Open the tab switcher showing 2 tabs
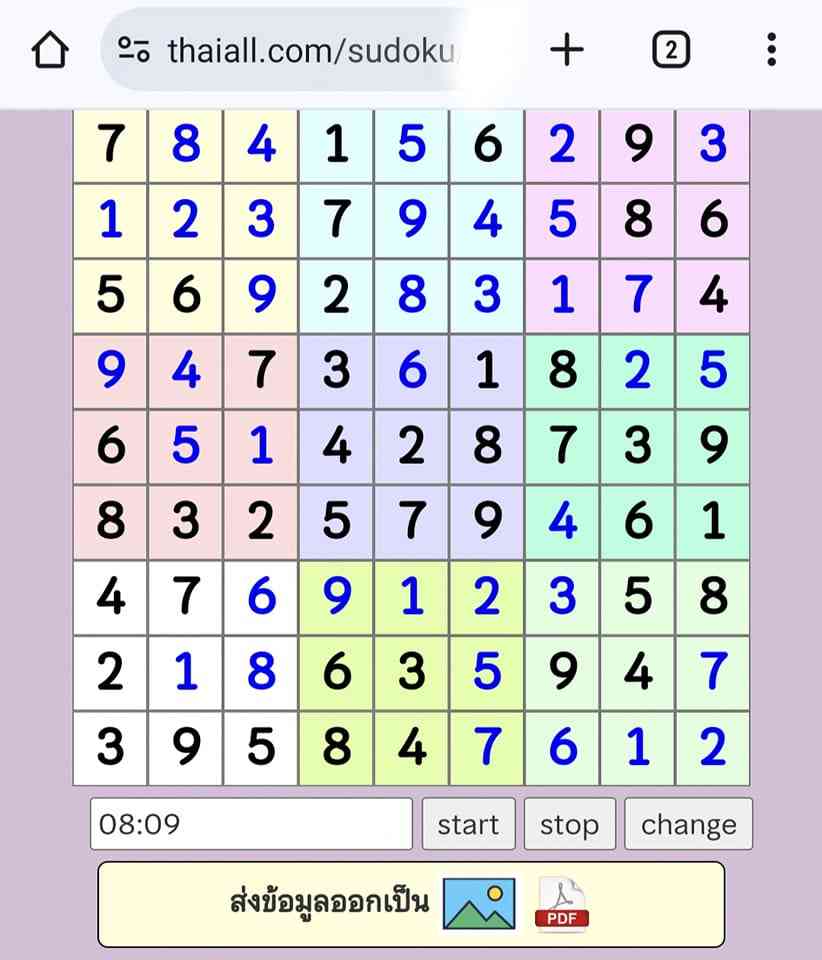Image resolution: width=822 pixels, height=960 pixels. coord(671,49)
